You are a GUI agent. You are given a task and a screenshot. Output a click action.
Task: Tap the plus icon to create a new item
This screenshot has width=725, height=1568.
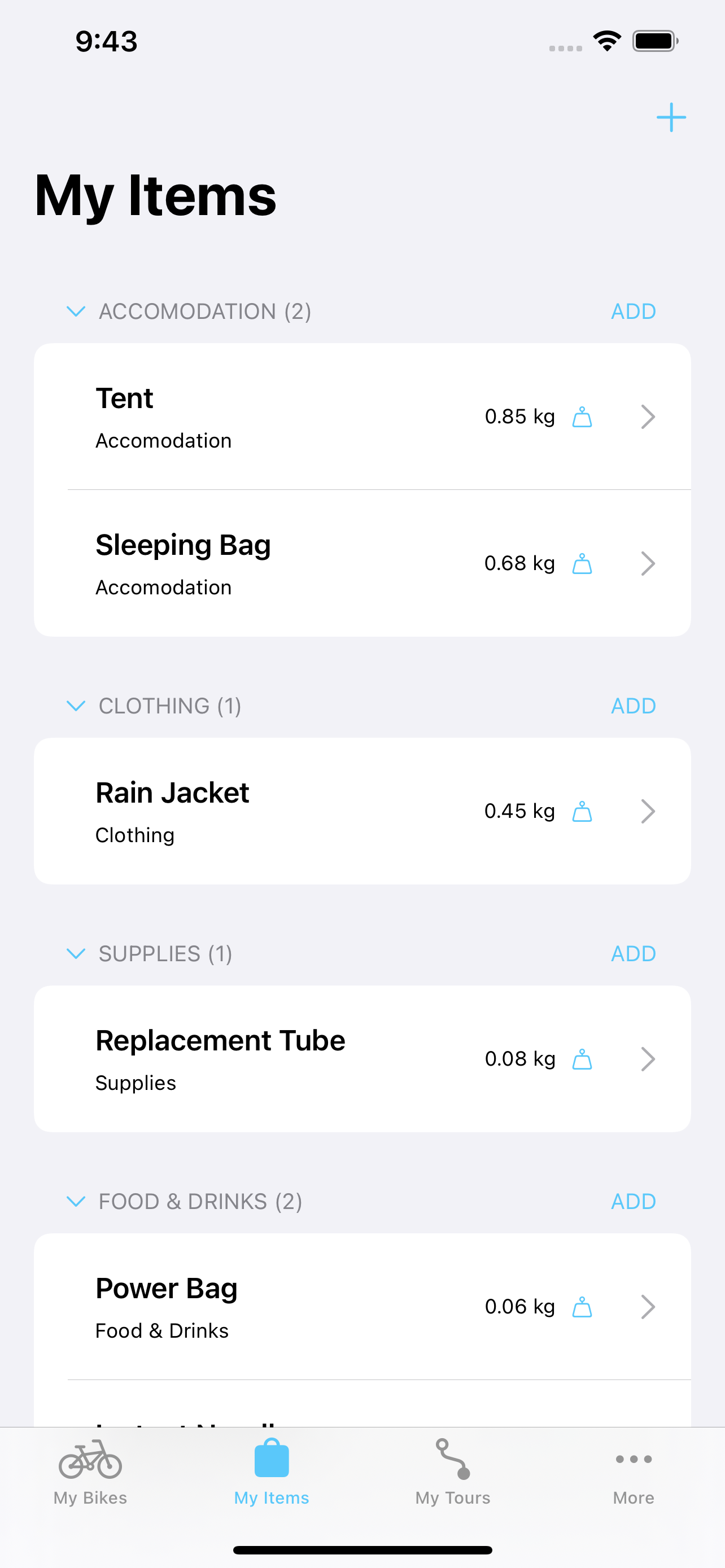(x=670, y=116)
